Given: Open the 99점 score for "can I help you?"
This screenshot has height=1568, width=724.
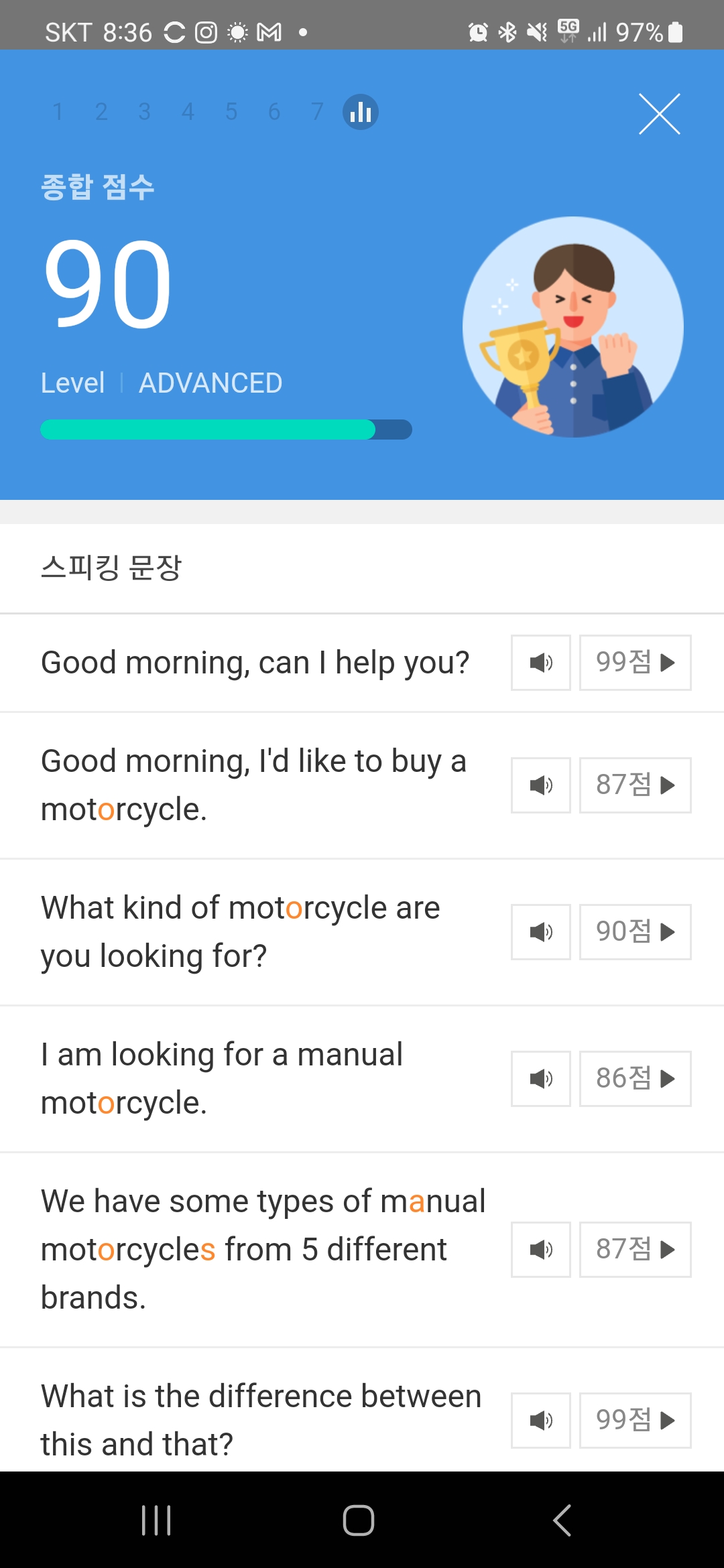Looking at the screenshot, I should 636,663.
